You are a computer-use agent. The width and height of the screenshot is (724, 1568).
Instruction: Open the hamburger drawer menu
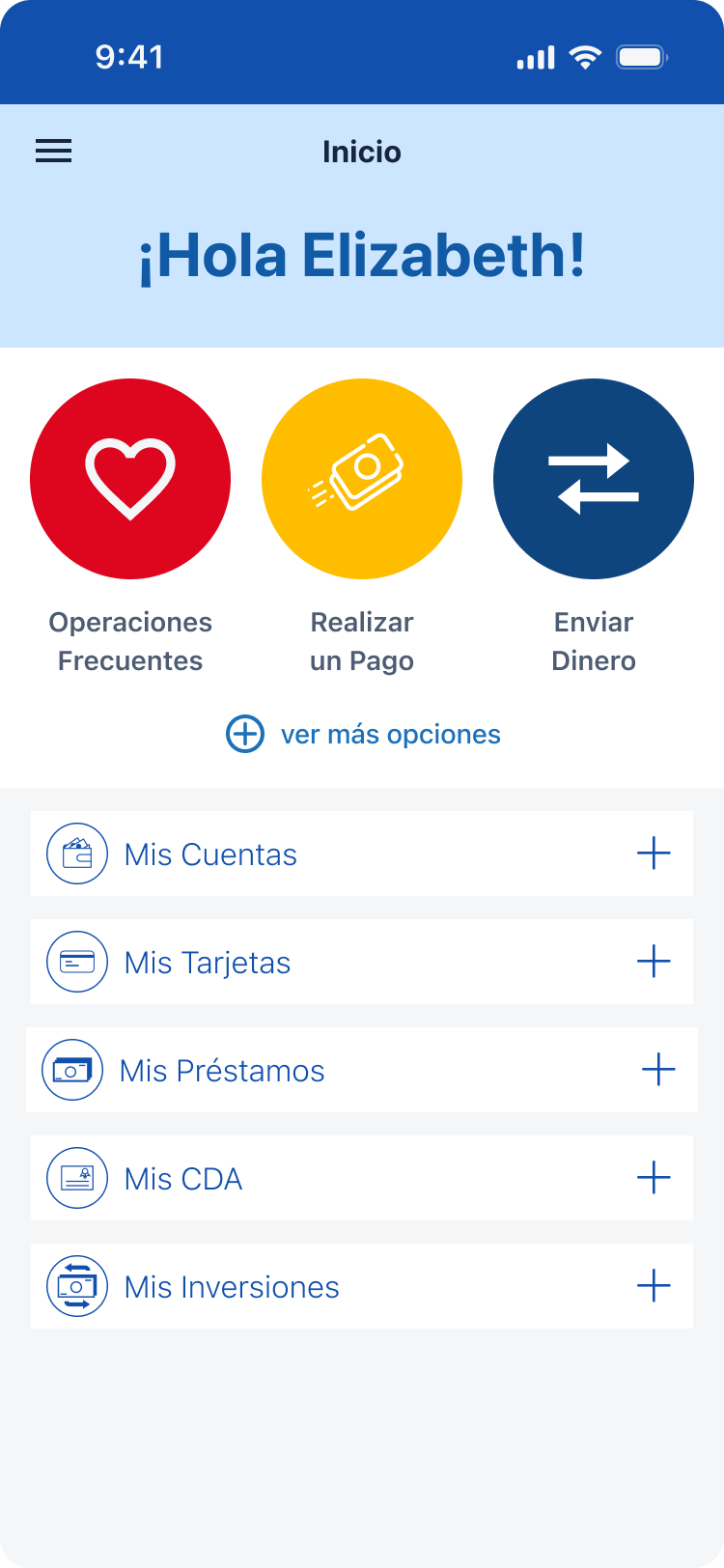tap(54, 151)
